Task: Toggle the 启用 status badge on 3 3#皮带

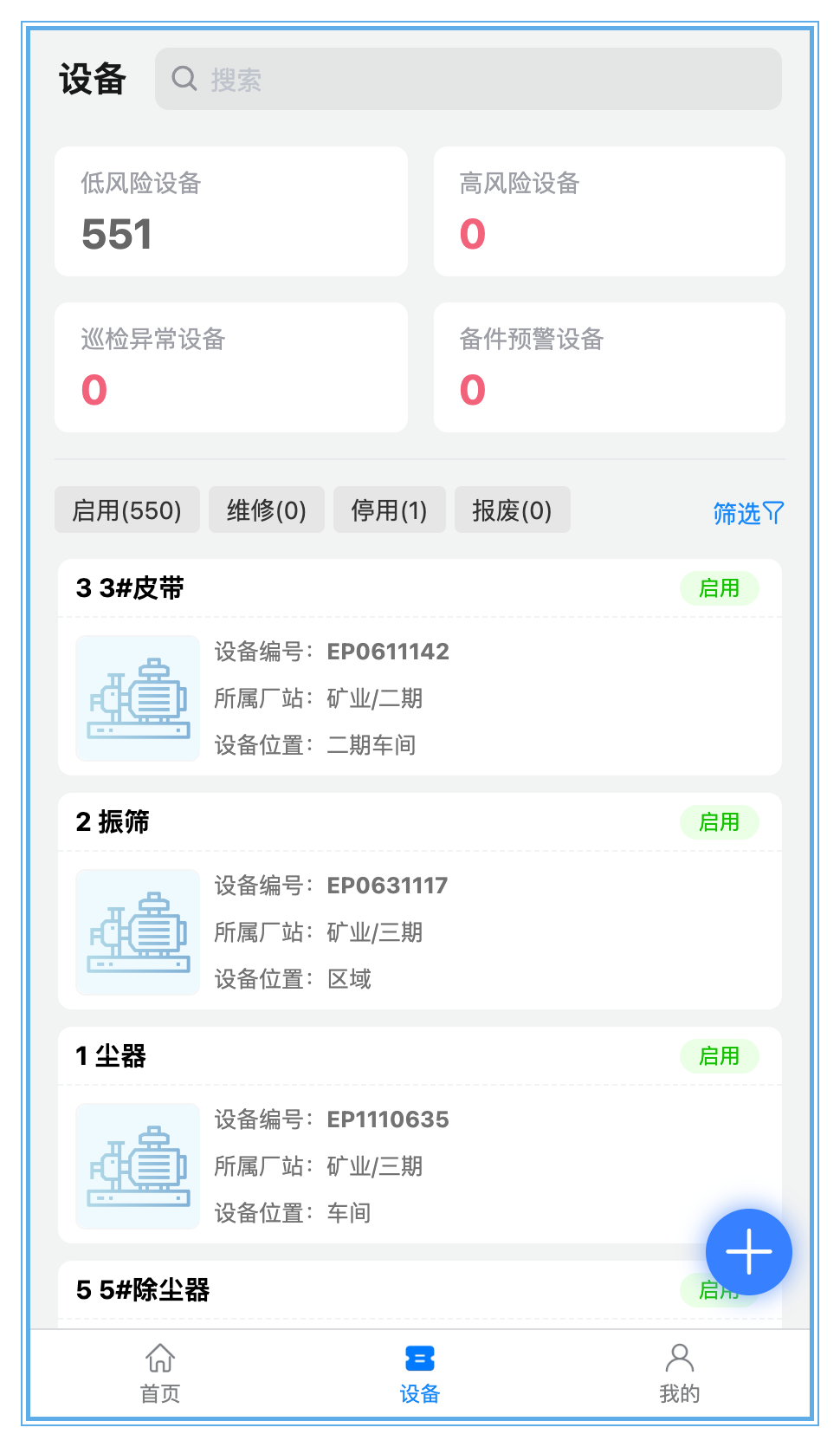Action: tap(720, 587)
